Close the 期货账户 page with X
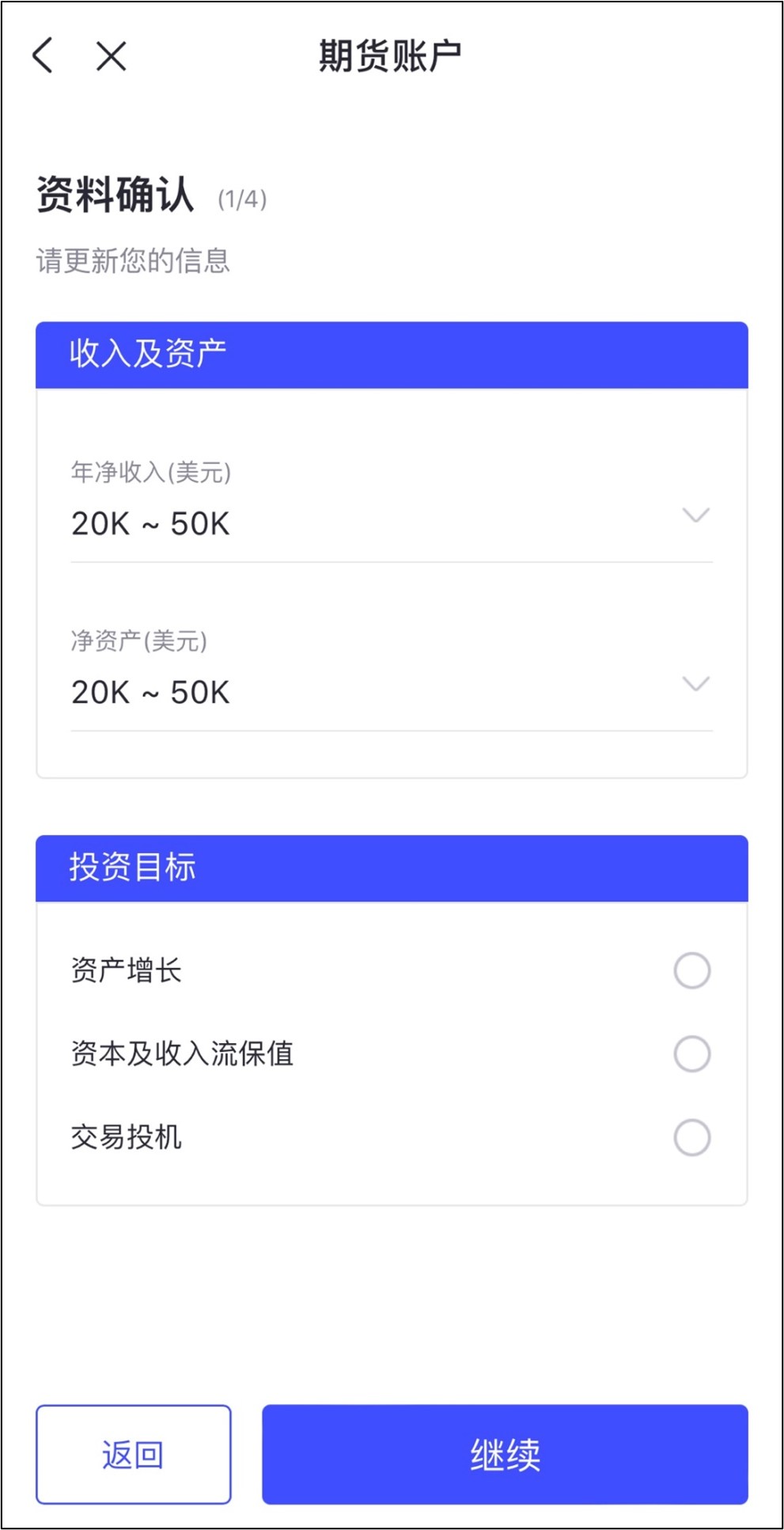Screen dimensions: 784x1530 click(111, 56)
